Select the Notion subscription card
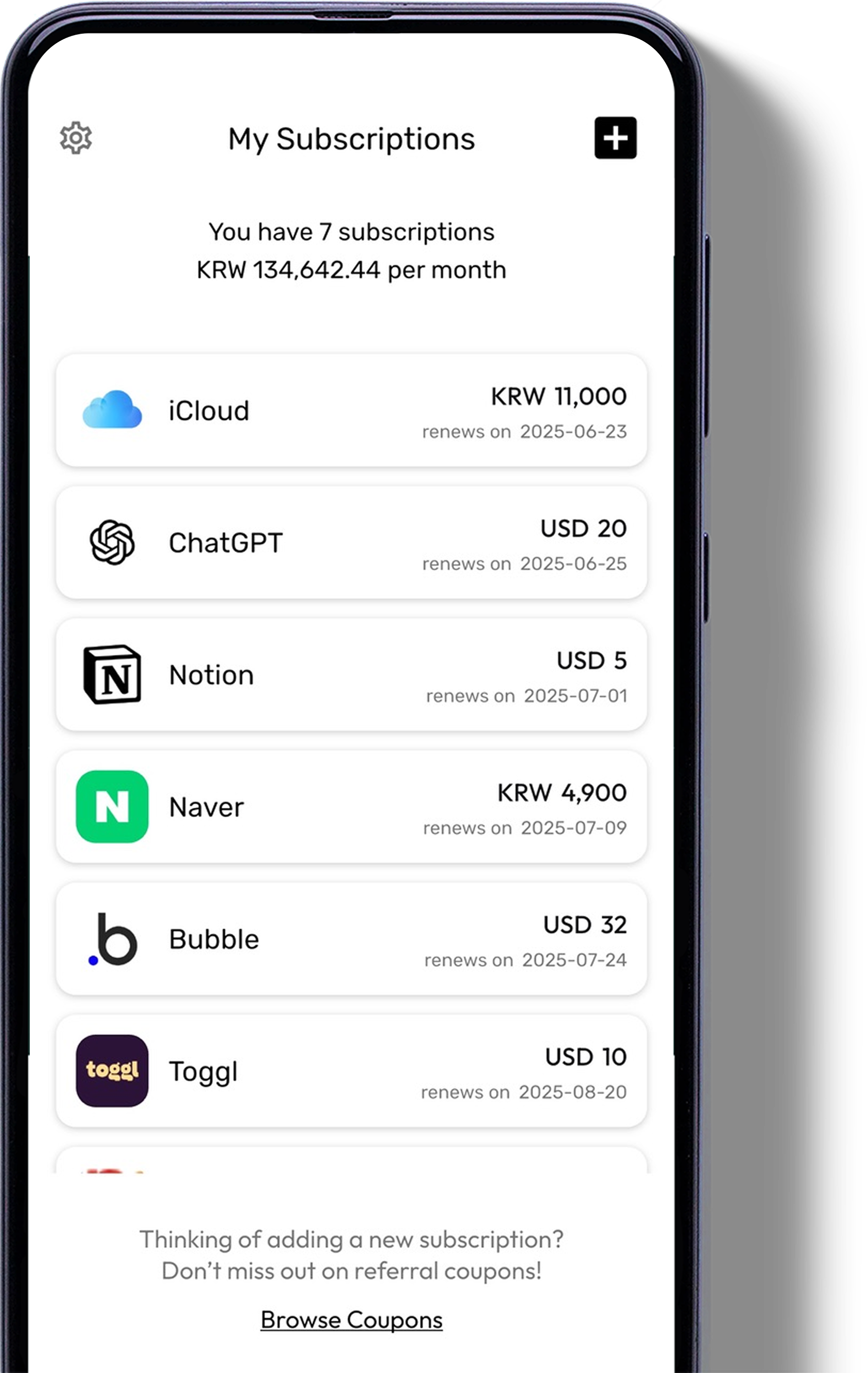The height and width of the screenshot is (1373, 868). (x=351, y=675)
